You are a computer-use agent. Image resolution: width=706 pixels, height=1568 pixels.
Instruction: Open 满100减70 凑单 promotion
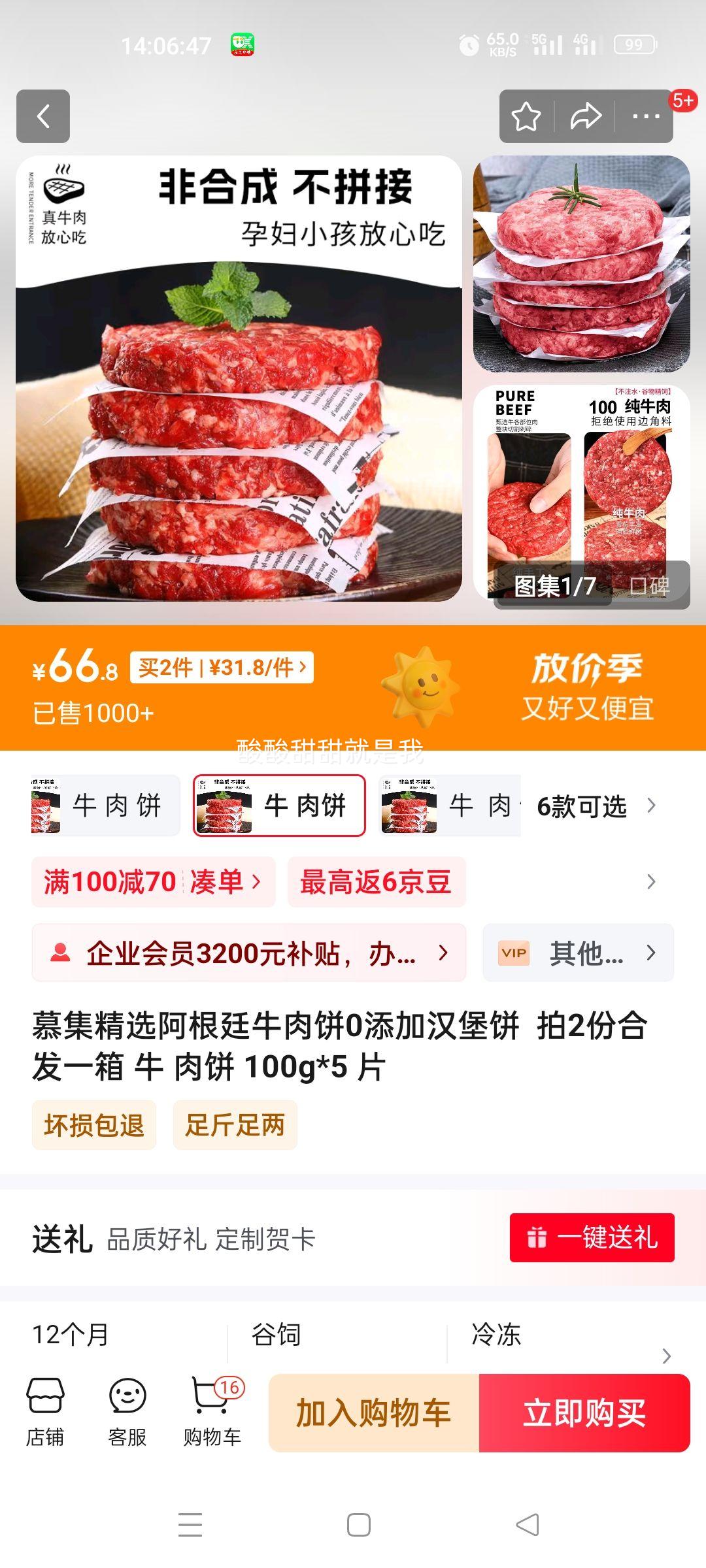pyautogui.click(x=153, y=882)
